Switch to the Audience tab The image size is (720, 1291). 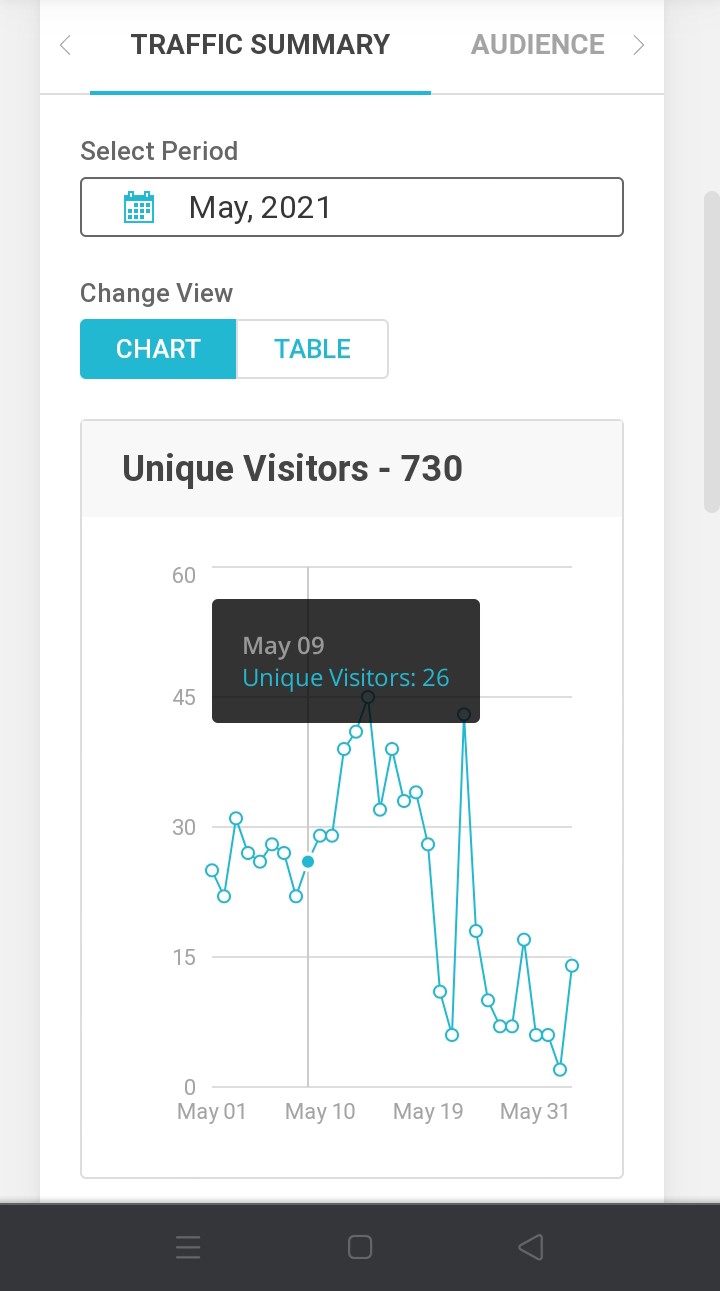(538, 45)
